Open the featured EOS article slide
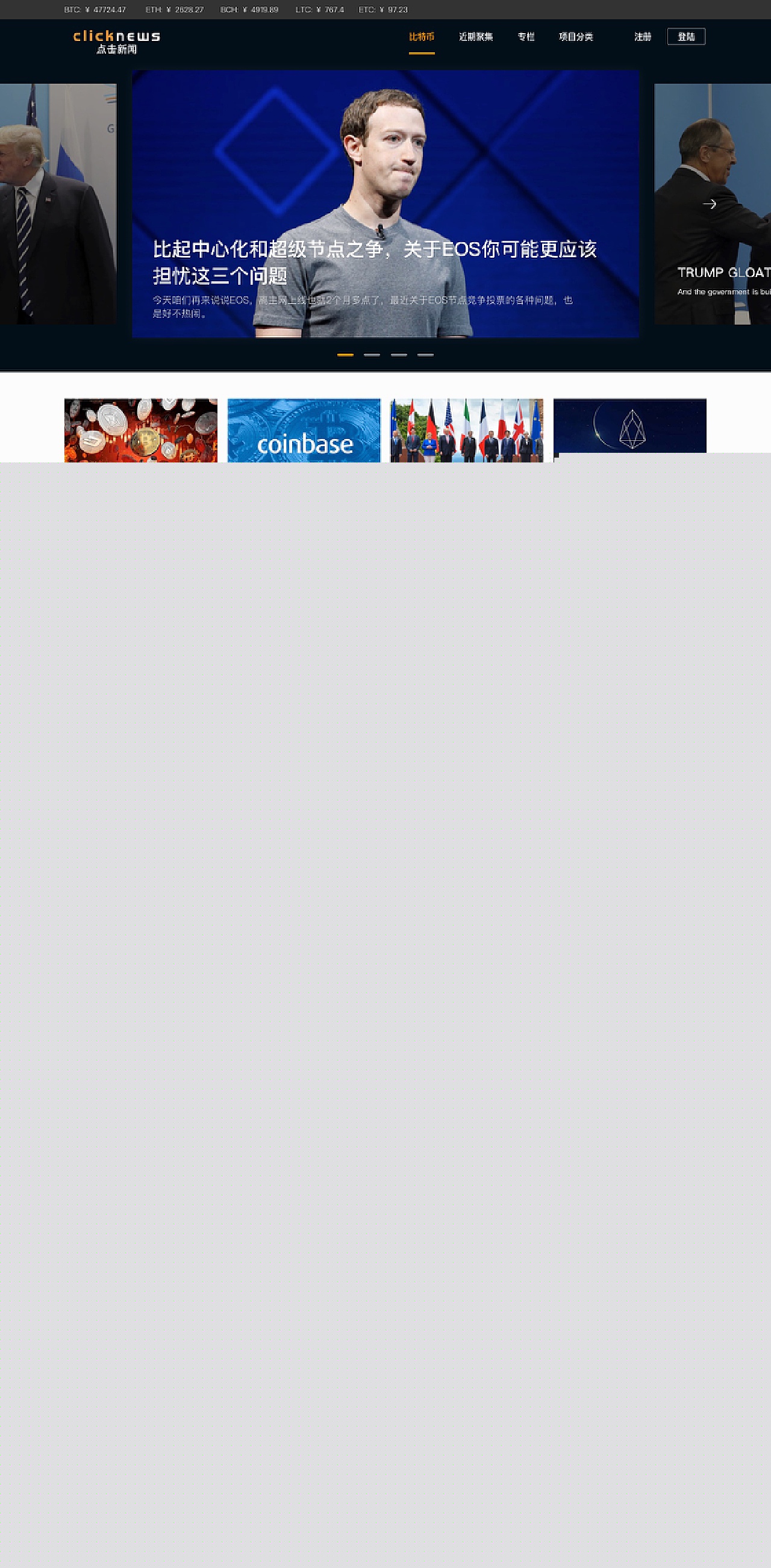The height and width of the screenshot is (1568, 771). pos(385,204)
